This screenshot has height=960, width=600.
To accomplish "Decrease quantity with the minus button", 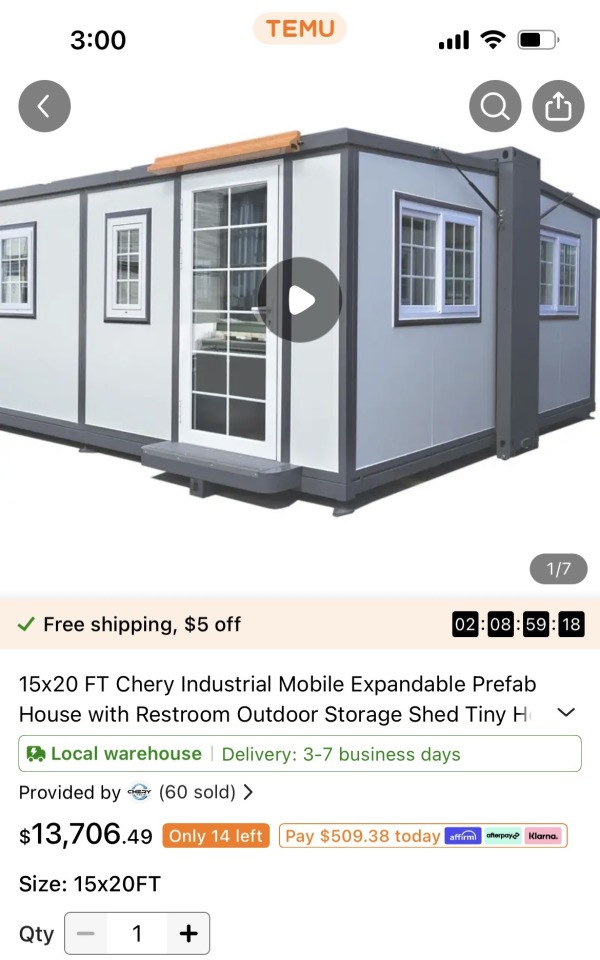I will coord(86,934).
